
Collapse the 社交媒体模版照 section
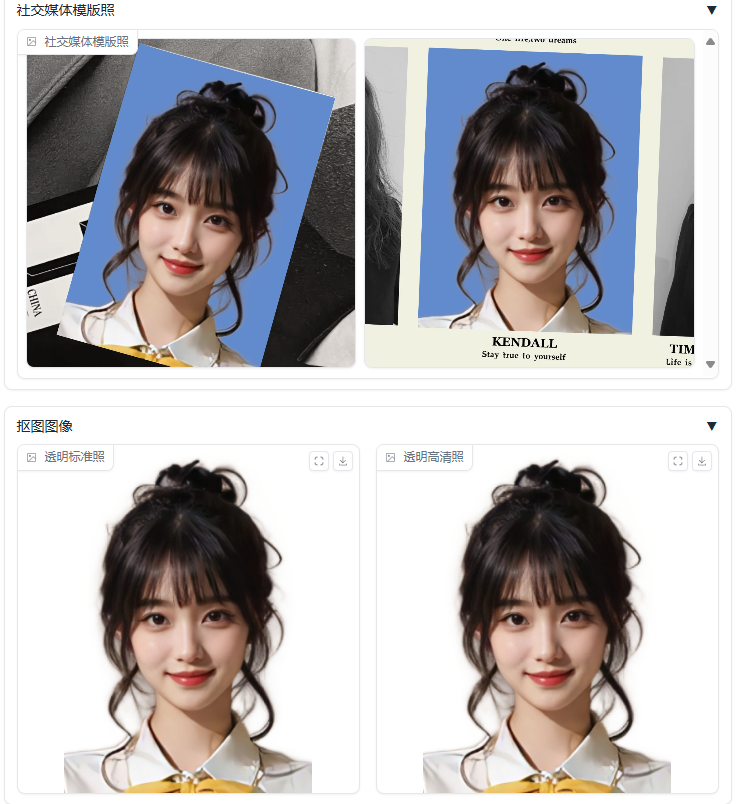coord(711,10)
